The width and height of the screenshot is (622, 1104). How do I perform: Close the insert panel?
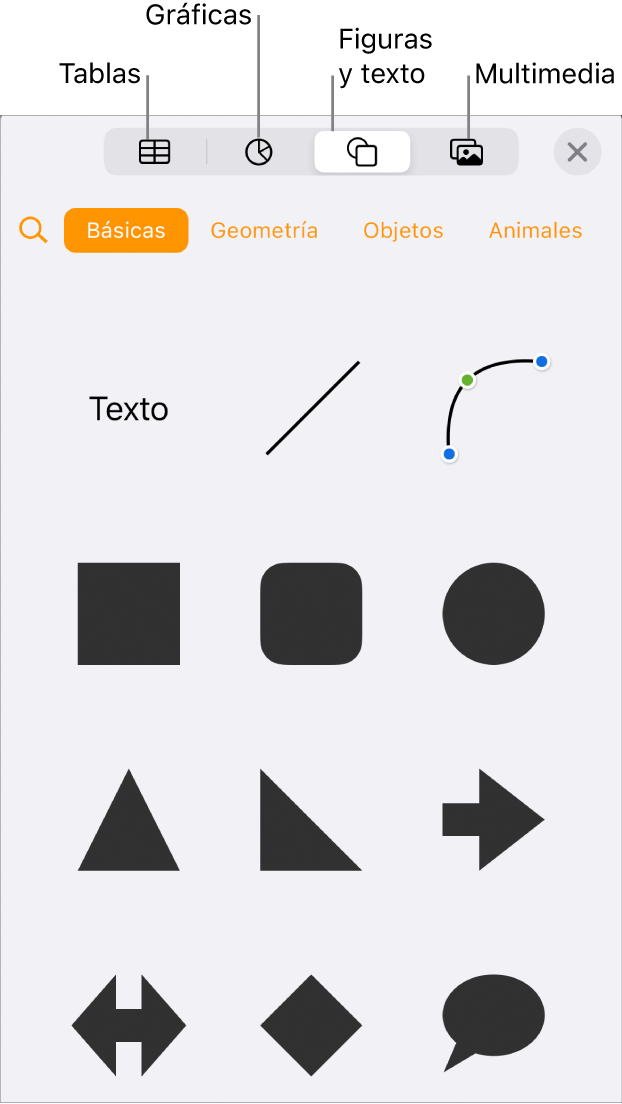click(x=577, y=152)
